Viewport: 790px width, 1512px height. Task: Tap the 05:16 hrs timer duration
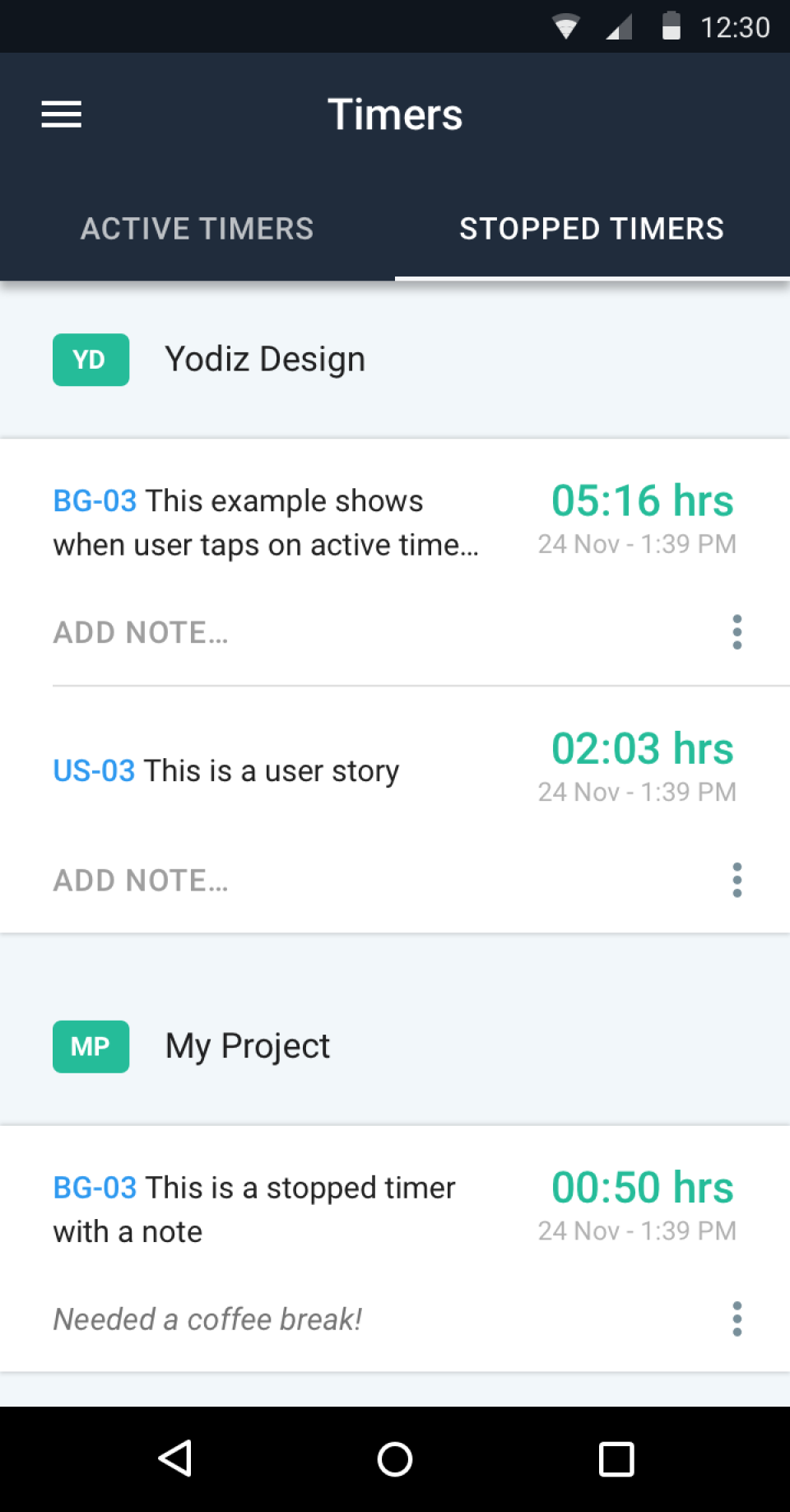pos(642,500)
